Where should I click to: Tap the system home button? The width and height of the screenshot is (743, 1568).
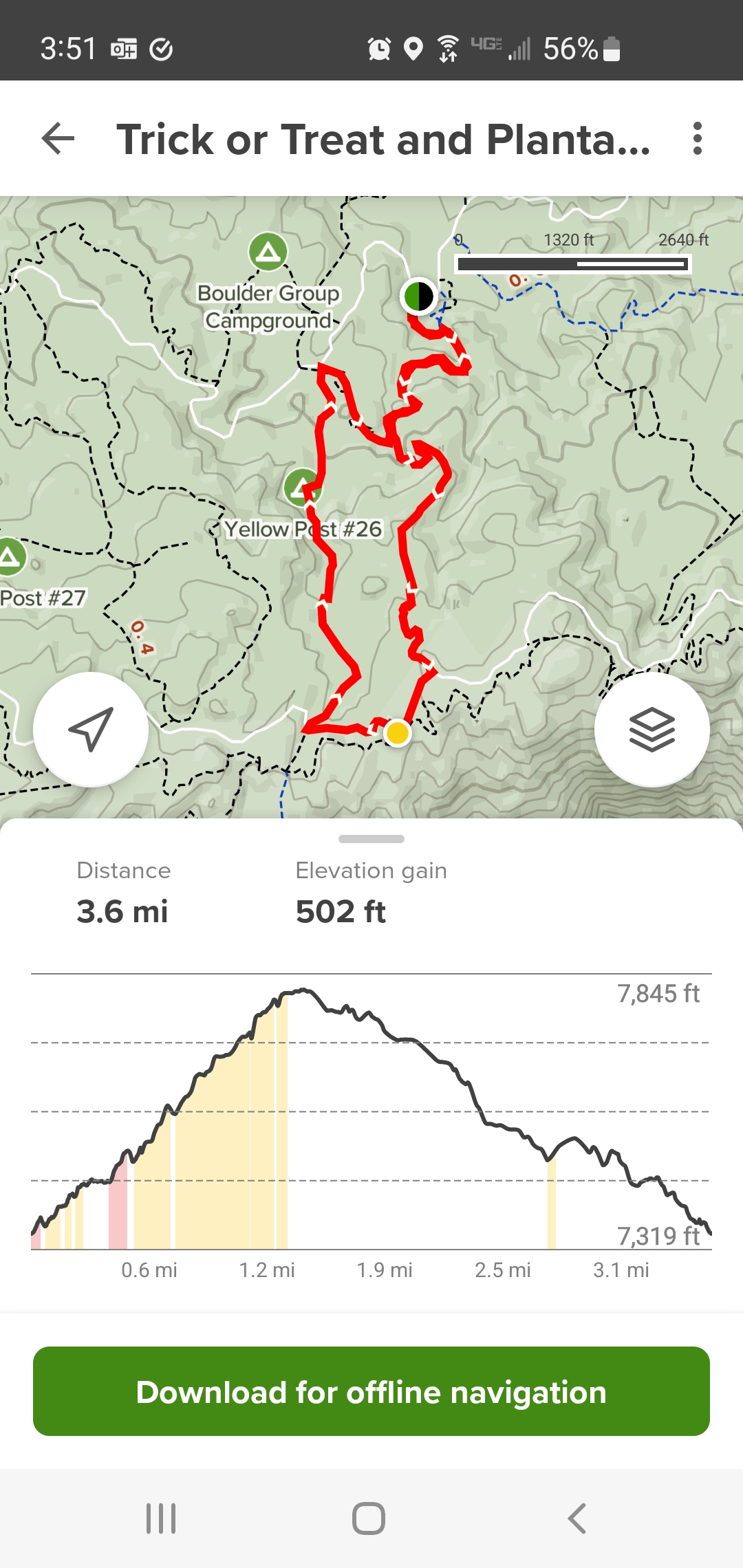(x=369, y=1518)
